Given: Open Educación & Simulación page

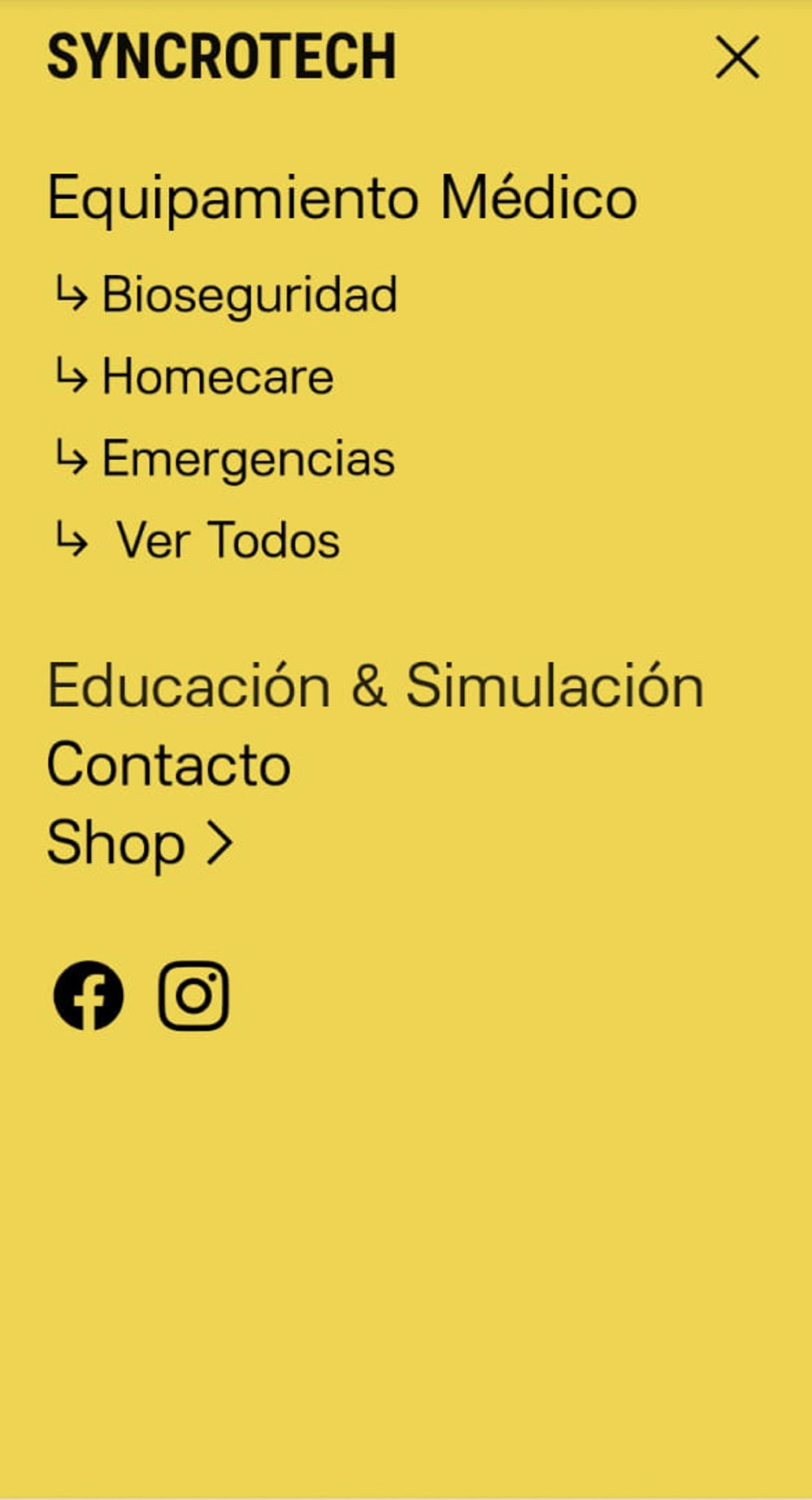Looking at the screenshot, I should pos(375,685).
